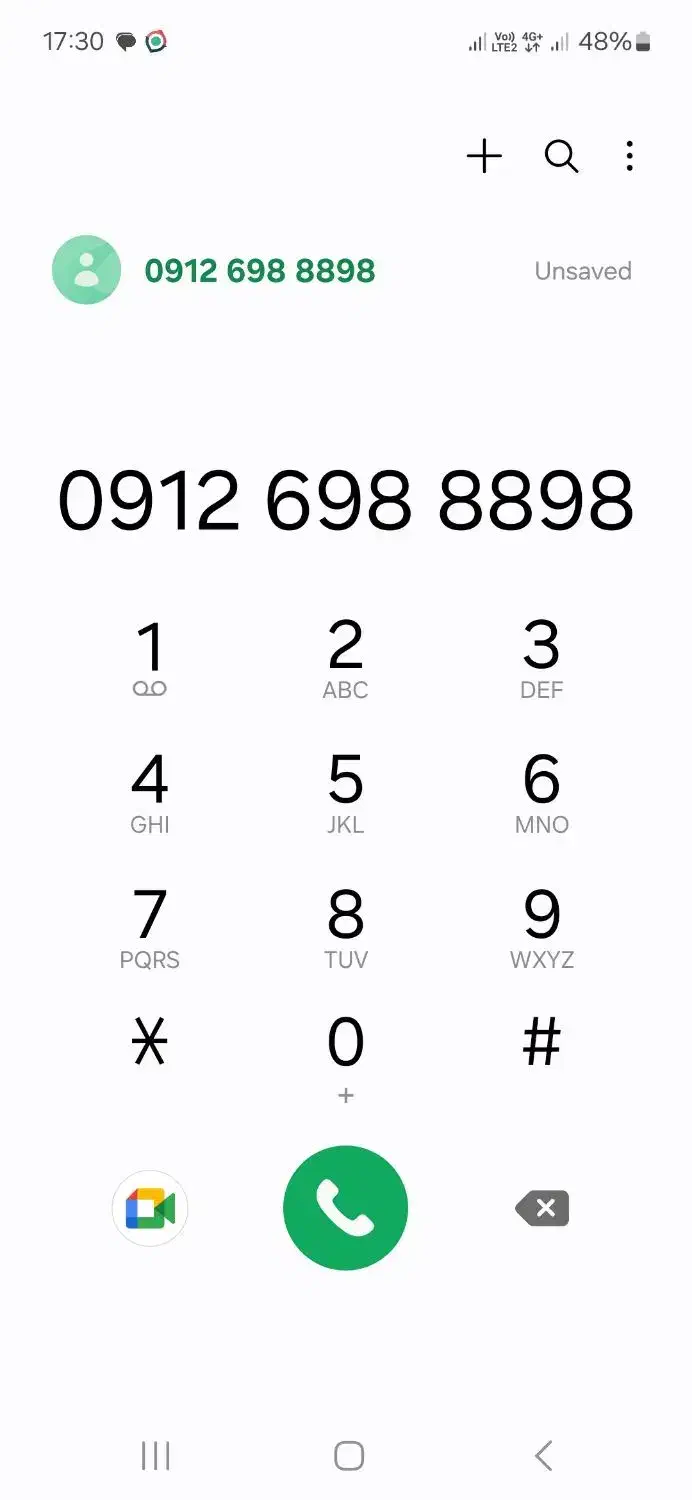Delete the last digit with backspace
This screenshot has width=692, height=1500.
542,1209
